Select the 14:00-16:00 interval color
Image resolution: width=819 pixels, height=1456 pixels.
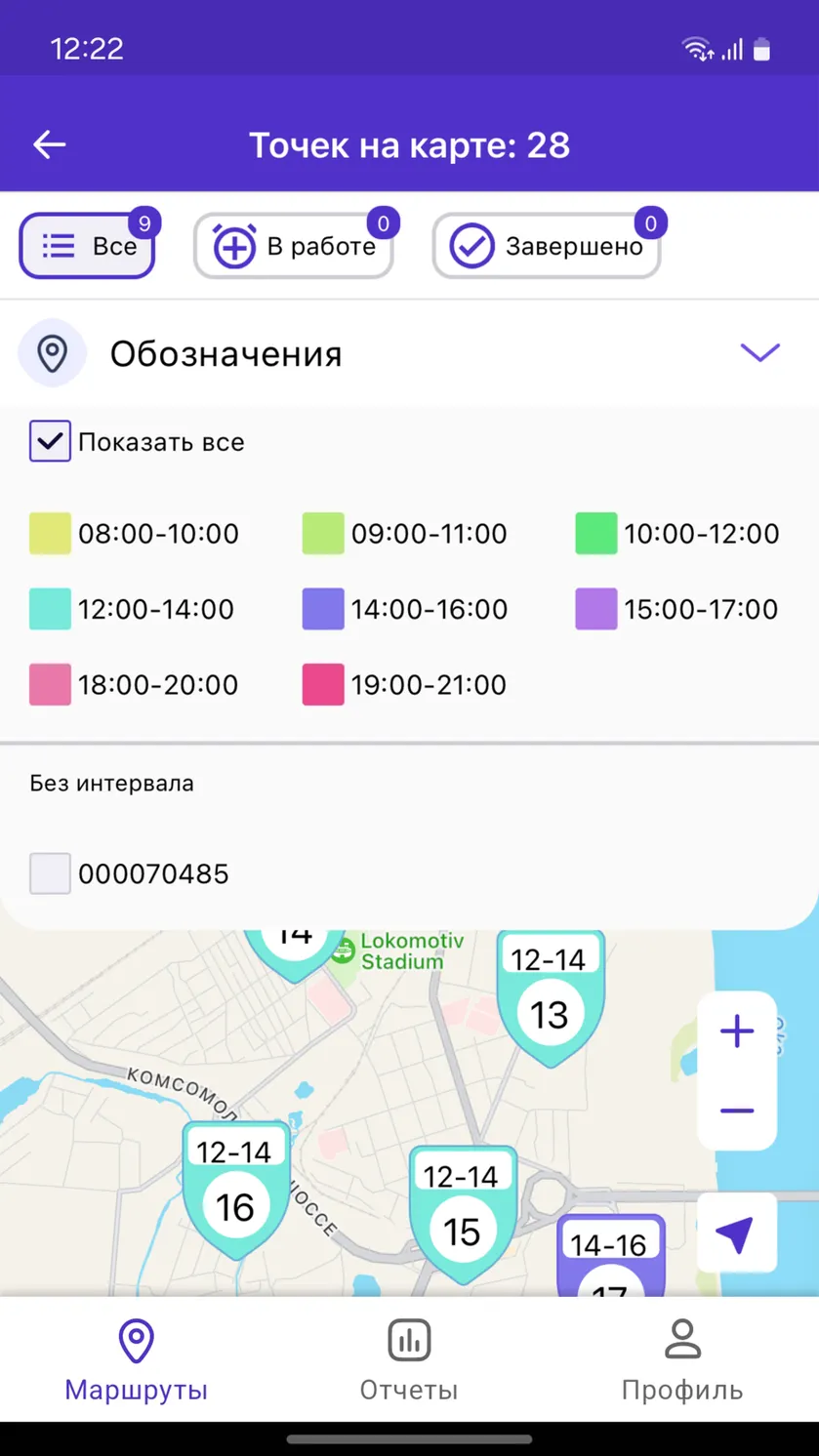click(x=323, y=609)
